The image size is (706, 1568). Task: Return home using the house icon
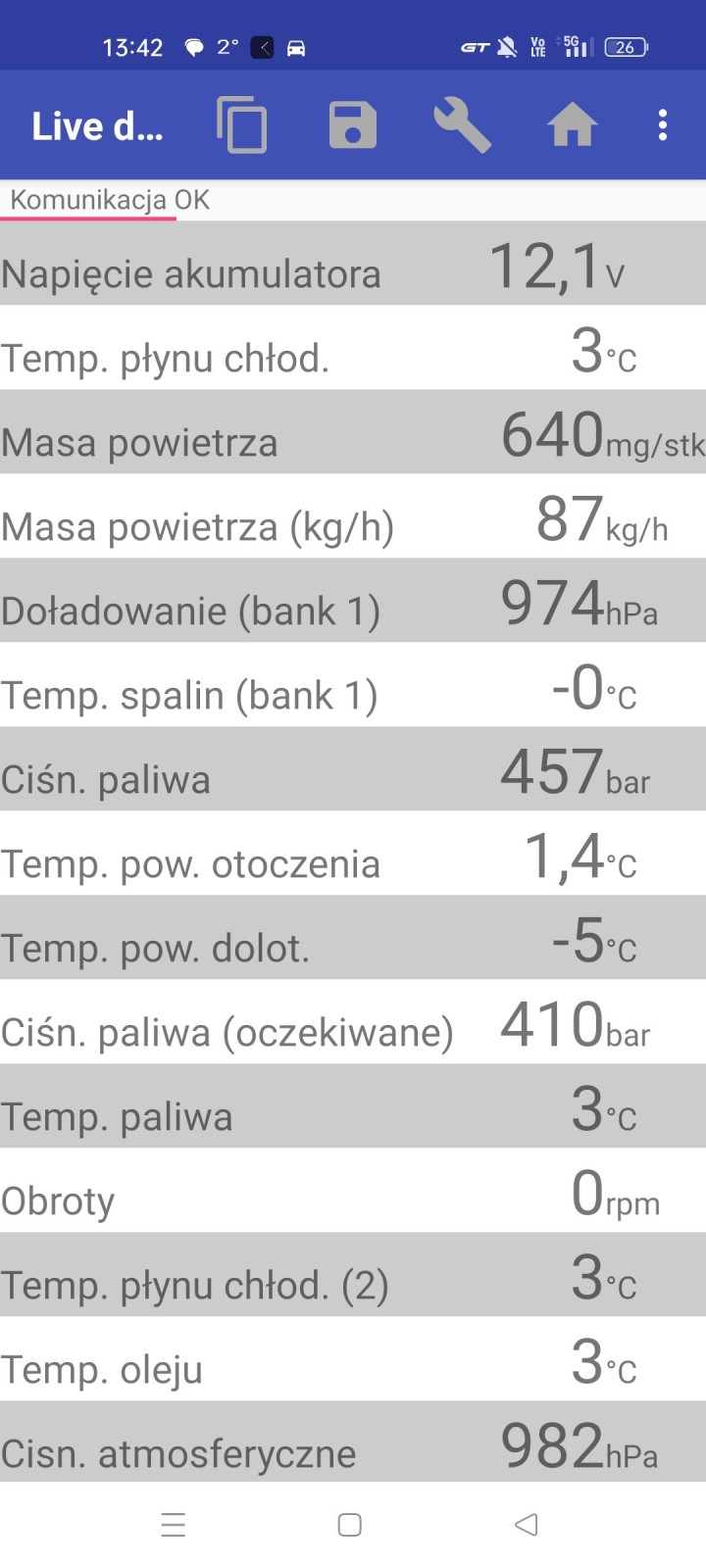point(573,124)
